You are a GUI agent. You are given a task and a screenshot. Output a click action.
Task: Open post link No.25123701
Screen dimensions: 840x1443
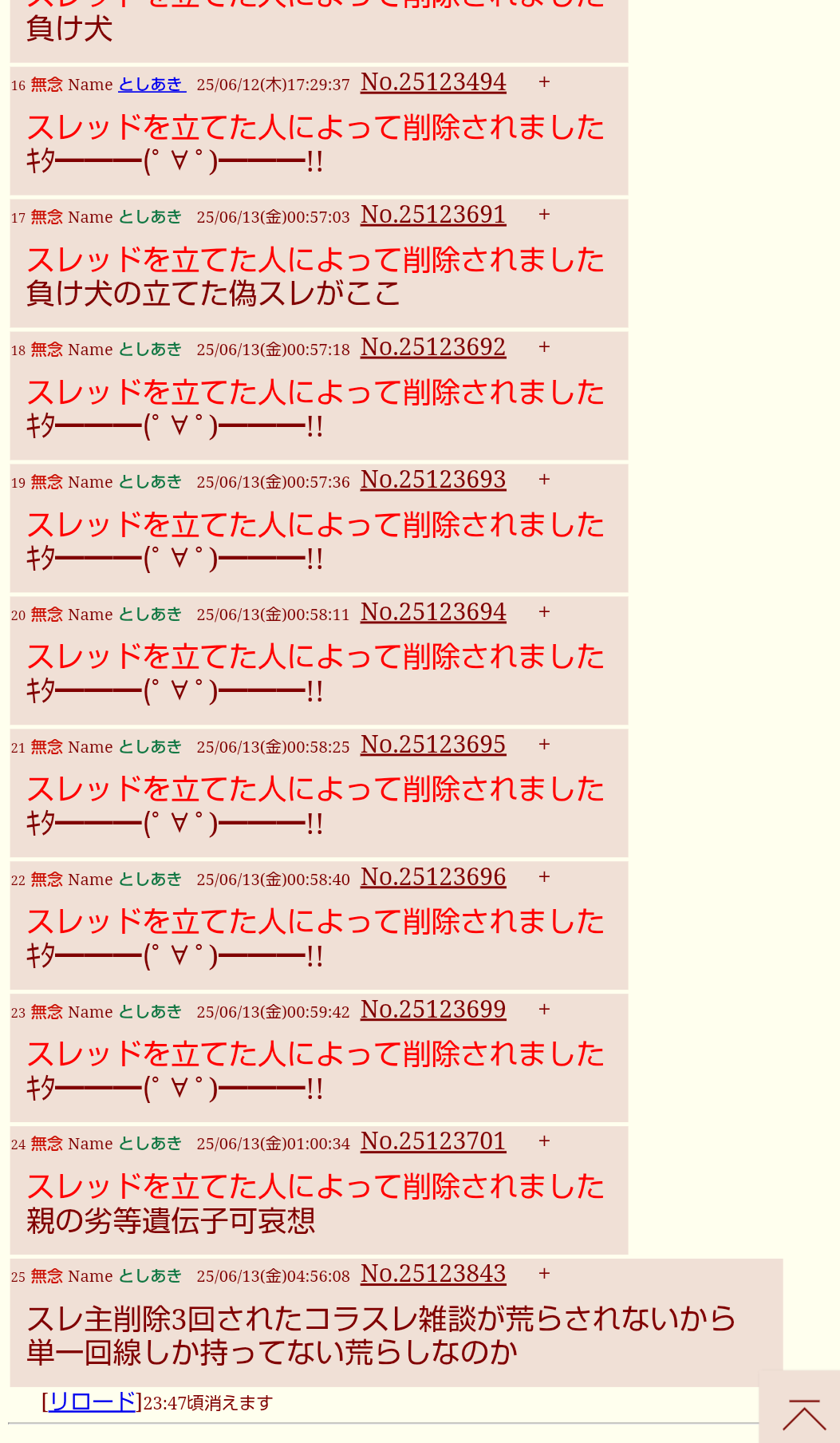(x=433, y=1141)
